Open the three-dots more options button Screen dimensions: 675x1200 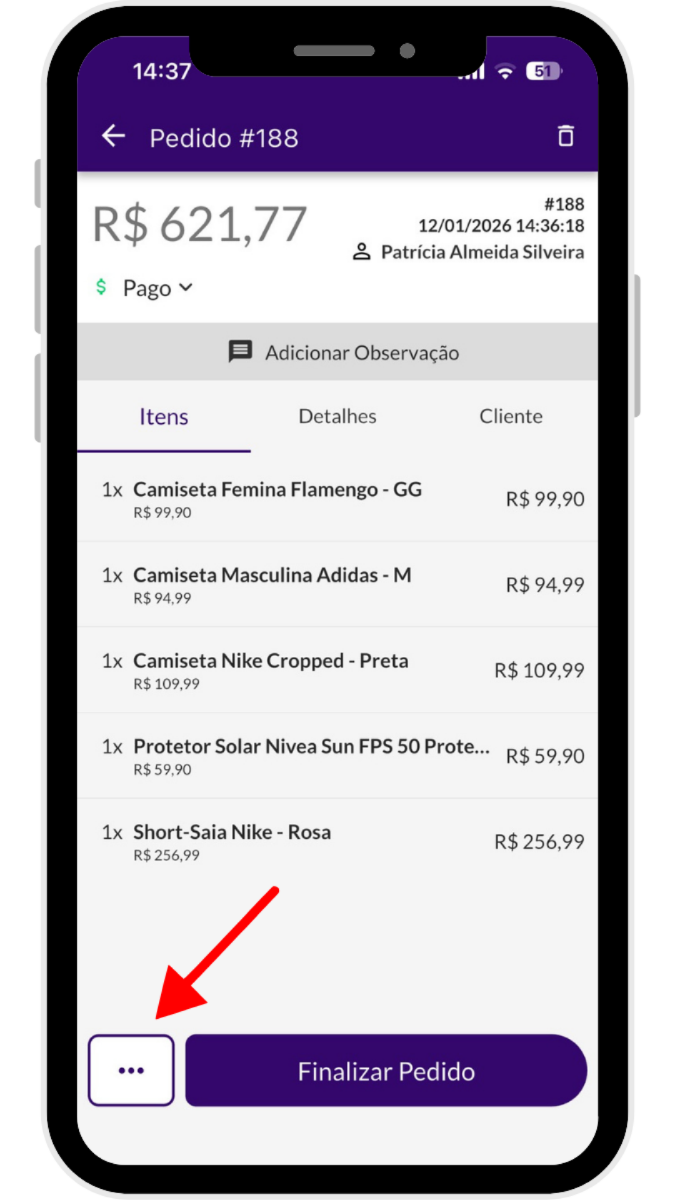coord(131,1070)
